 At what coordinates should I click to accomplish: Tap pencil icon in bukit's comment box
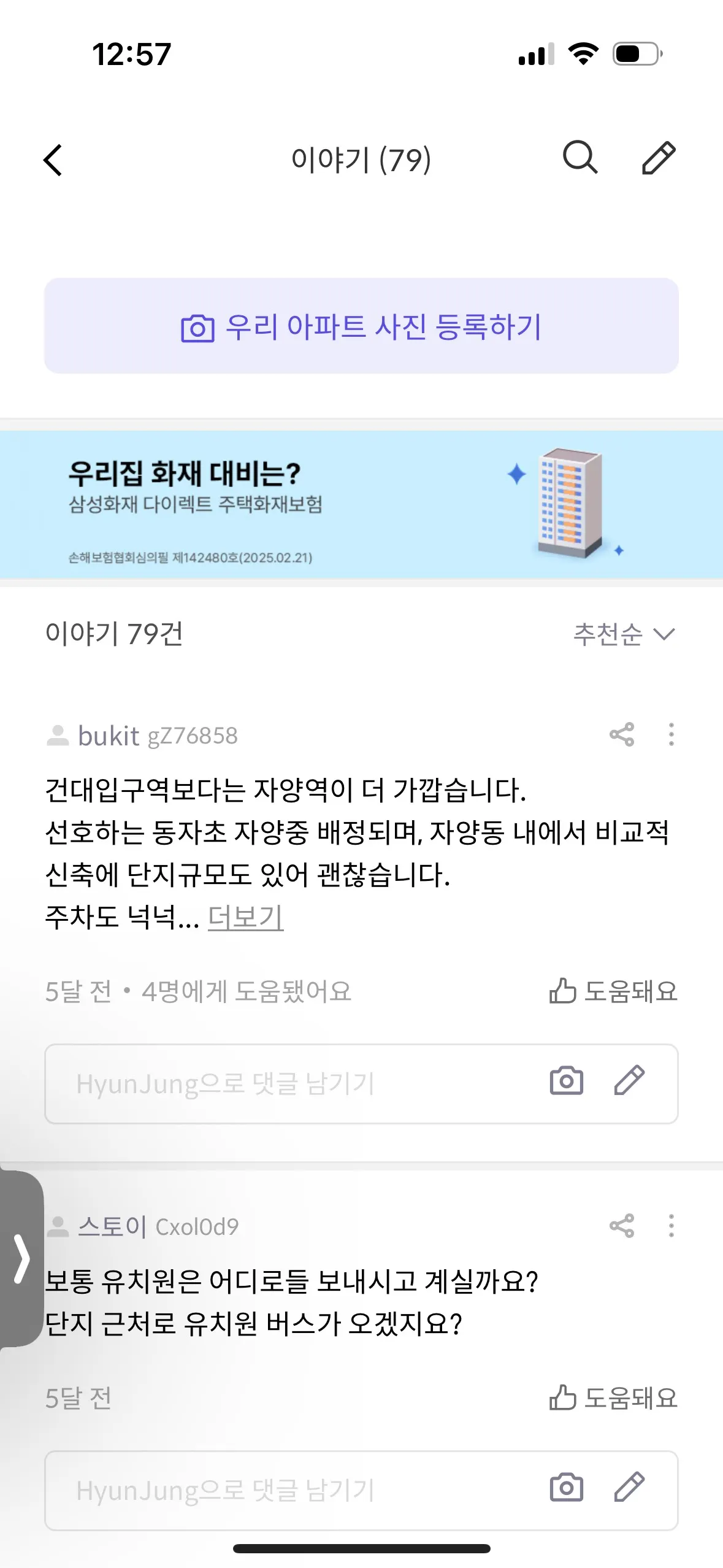coord(629,1081)
